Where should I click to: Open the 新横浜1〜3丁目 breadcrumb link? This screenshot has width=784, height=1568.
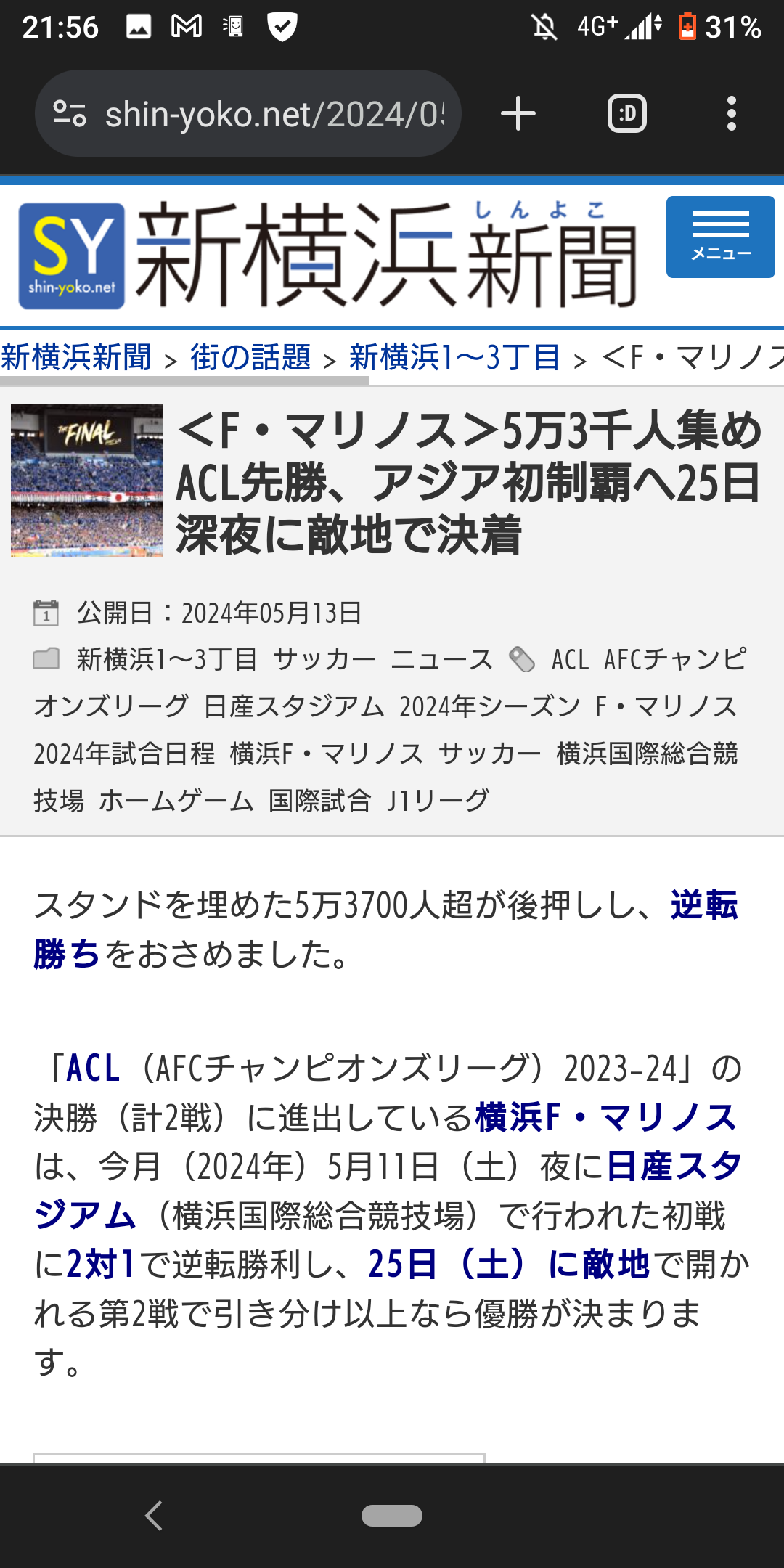454,358
